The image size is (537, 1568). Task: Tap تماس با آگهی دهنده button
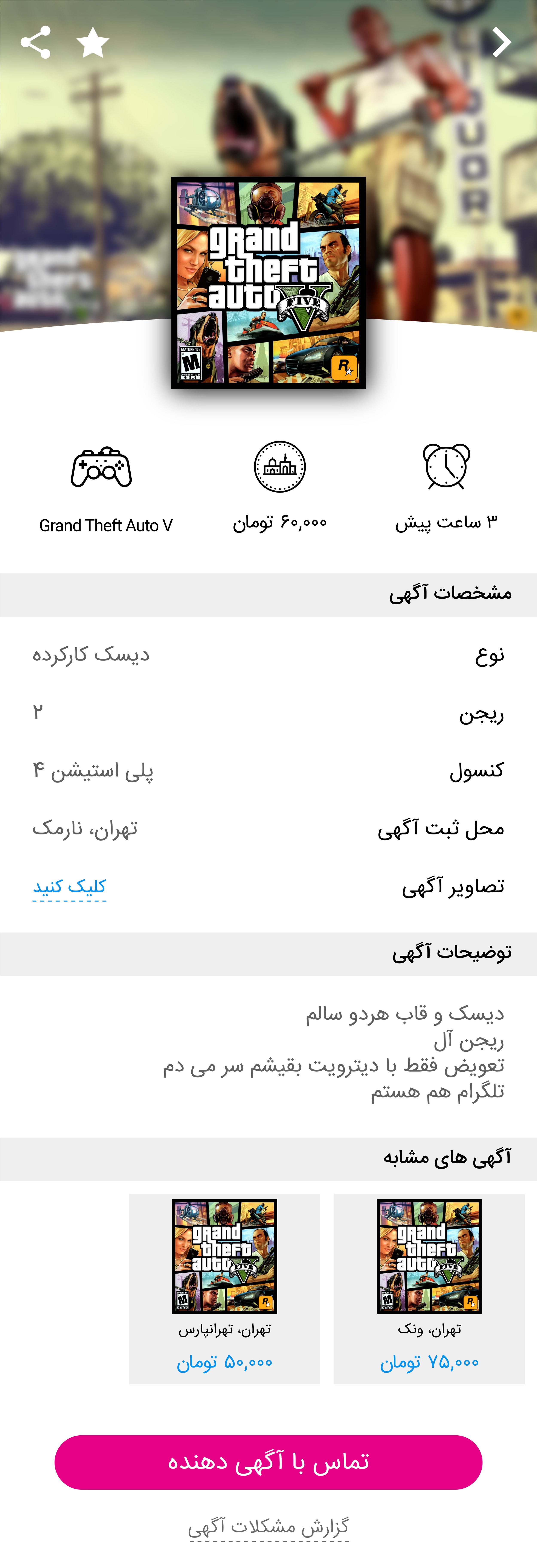click(x=268, y=1462)
